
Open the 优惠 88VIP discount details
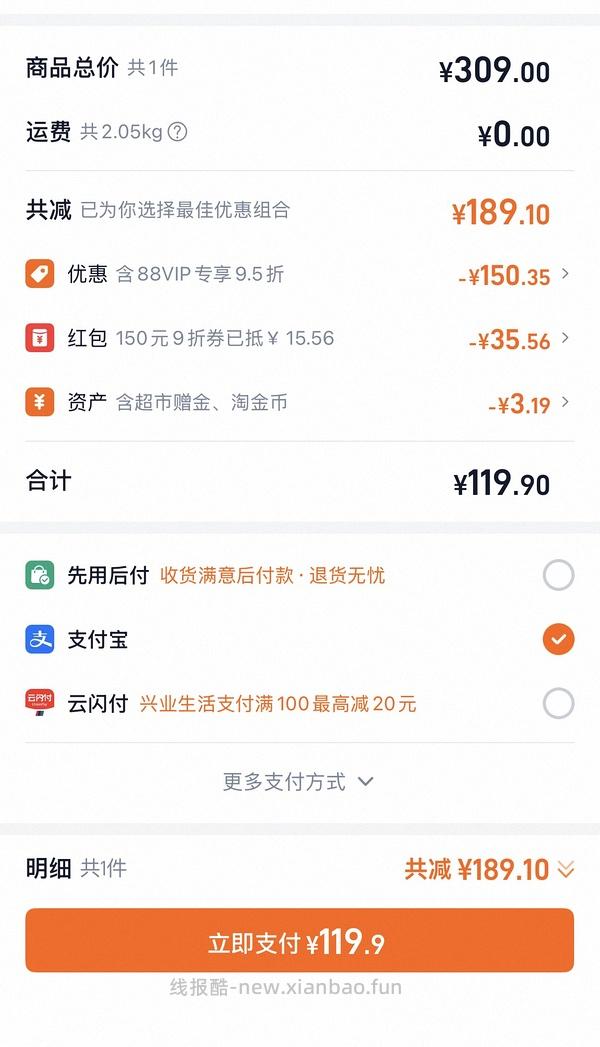click(566, 274)
